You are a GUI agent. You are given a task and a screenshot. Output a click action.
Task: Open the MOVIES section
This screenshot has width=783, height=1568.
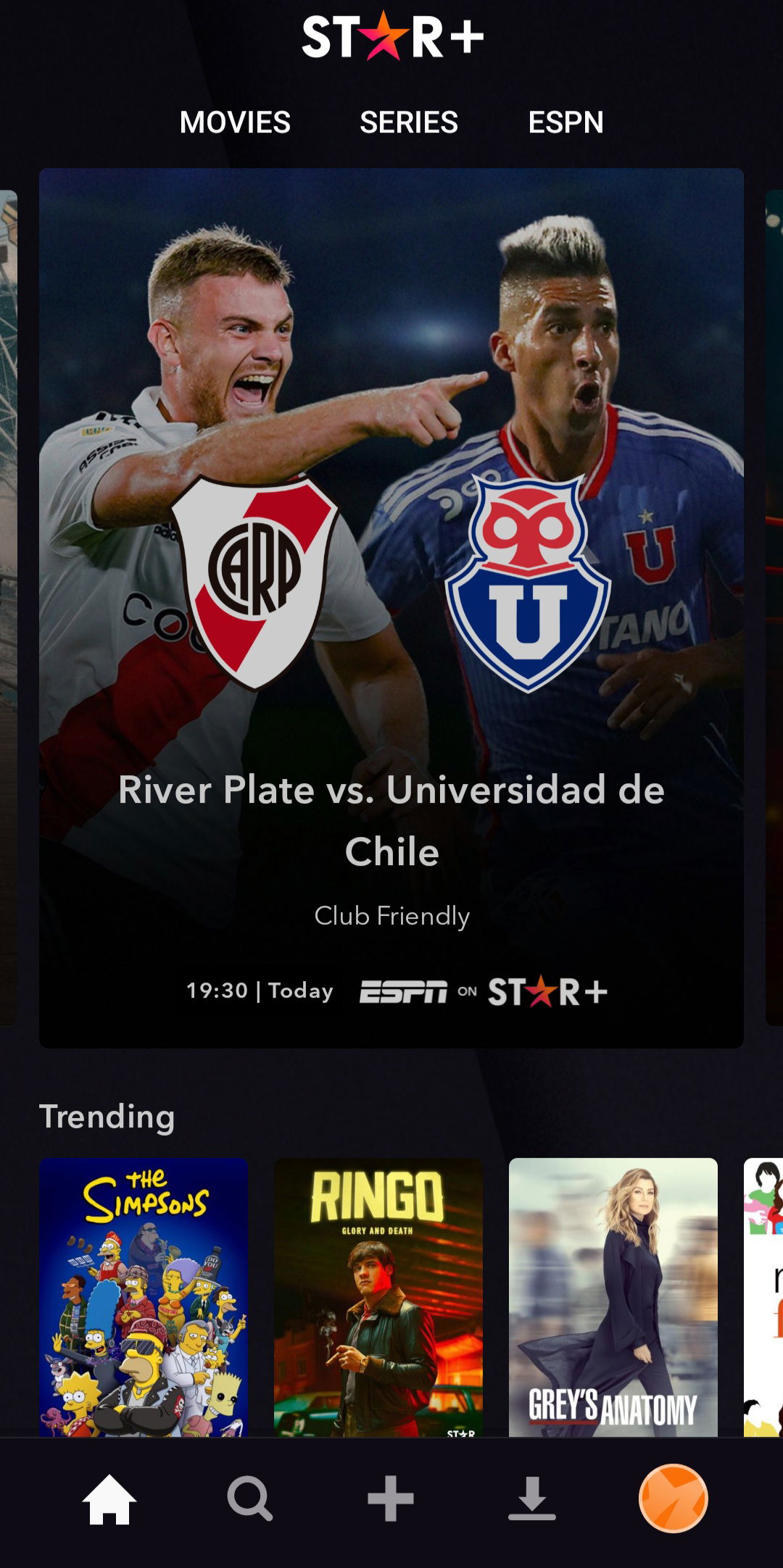[x=235, y=122]
